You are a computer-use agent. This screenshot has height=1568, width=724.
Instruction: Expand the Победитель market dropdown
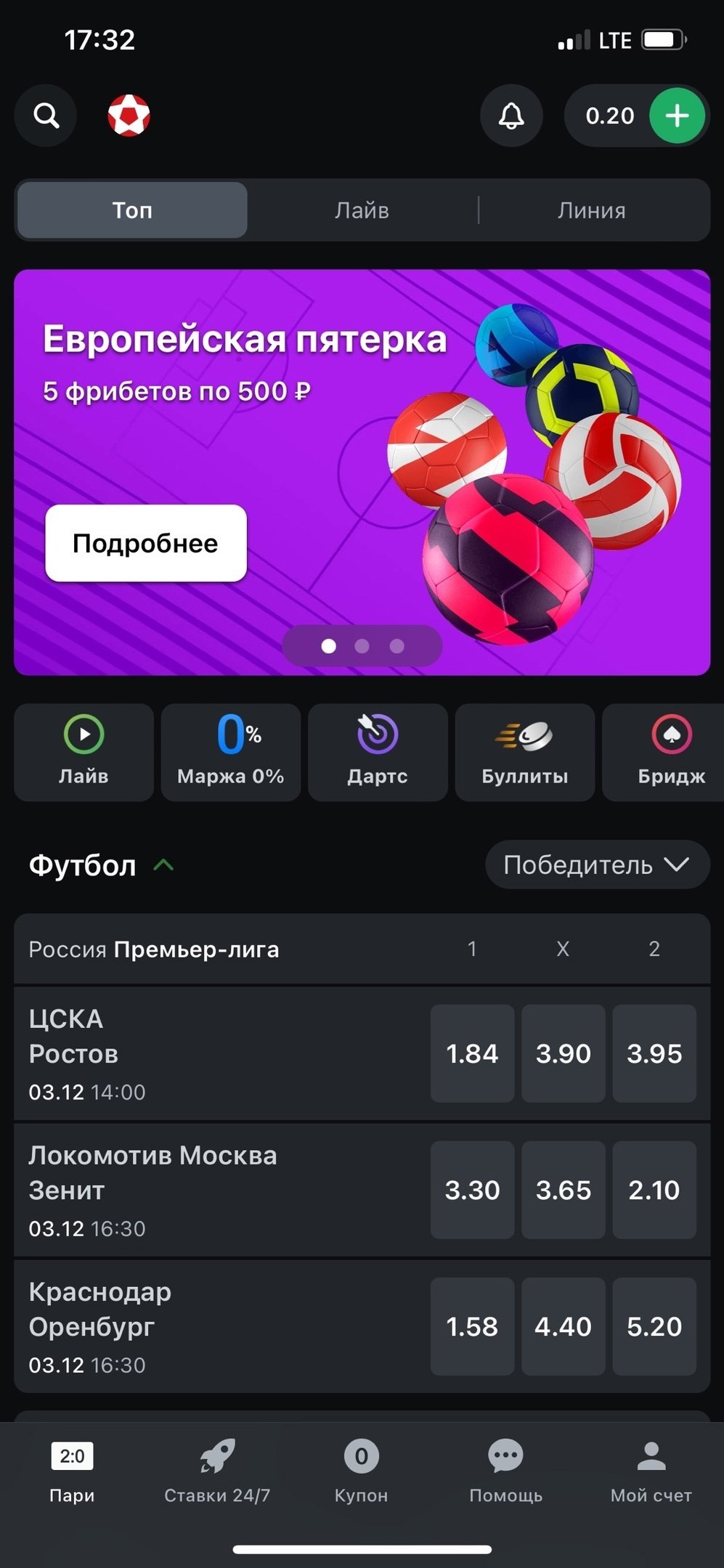596,865
